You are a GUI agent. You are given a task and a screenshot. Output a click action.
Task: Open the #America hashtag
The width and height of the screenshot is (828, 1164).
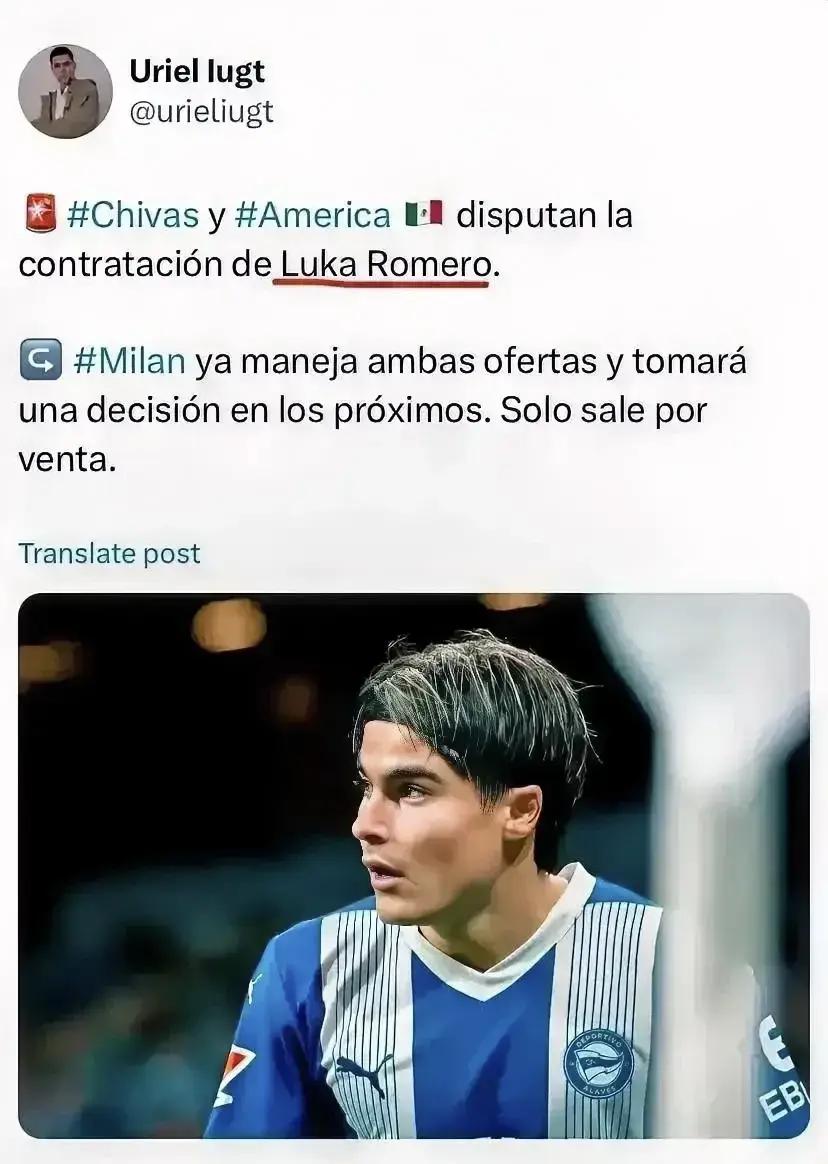[312, 215]
